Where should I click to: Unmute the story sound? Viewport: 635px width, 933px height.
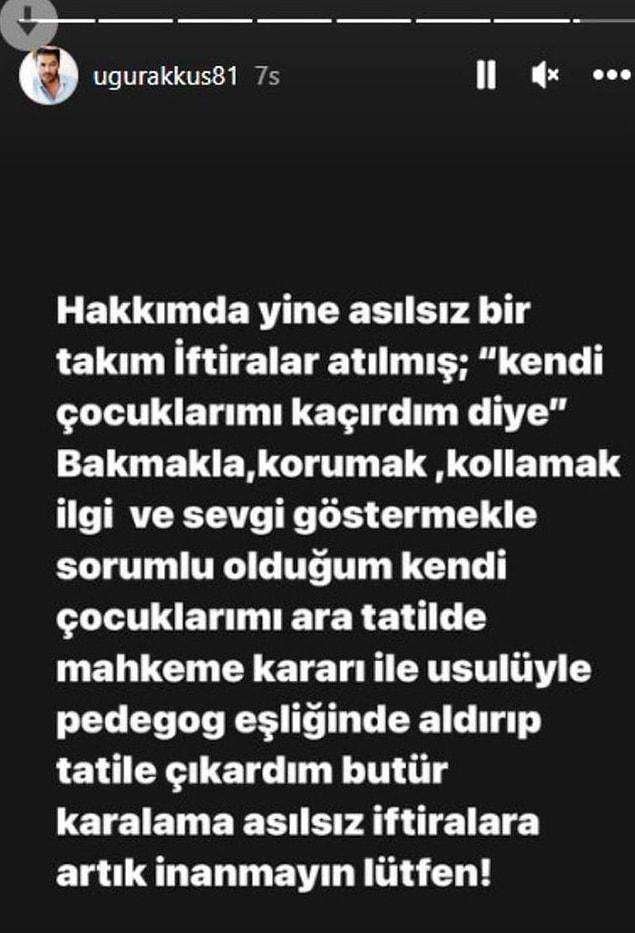coord(545,76)
